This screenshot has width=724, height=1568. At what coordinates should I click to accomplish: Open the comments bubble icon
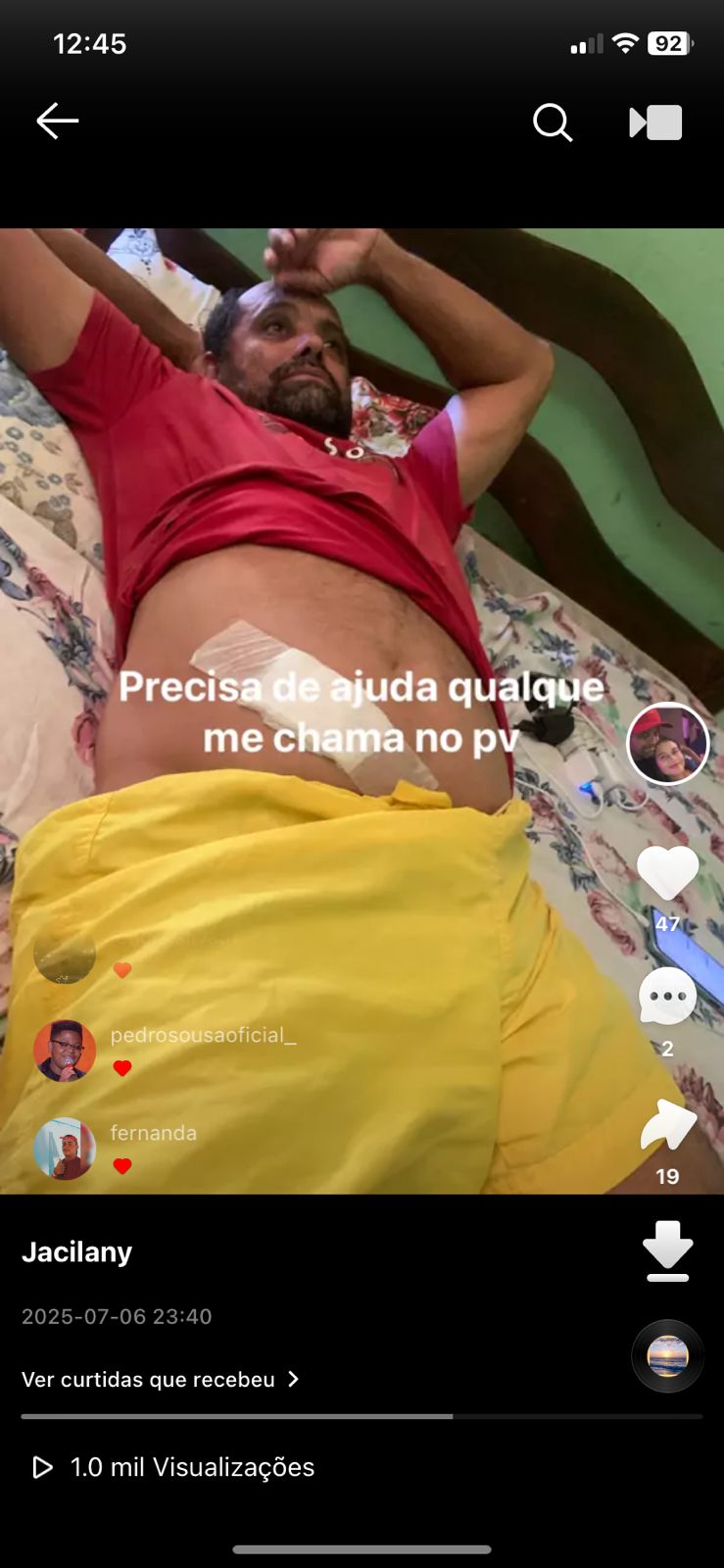(667, 997)
